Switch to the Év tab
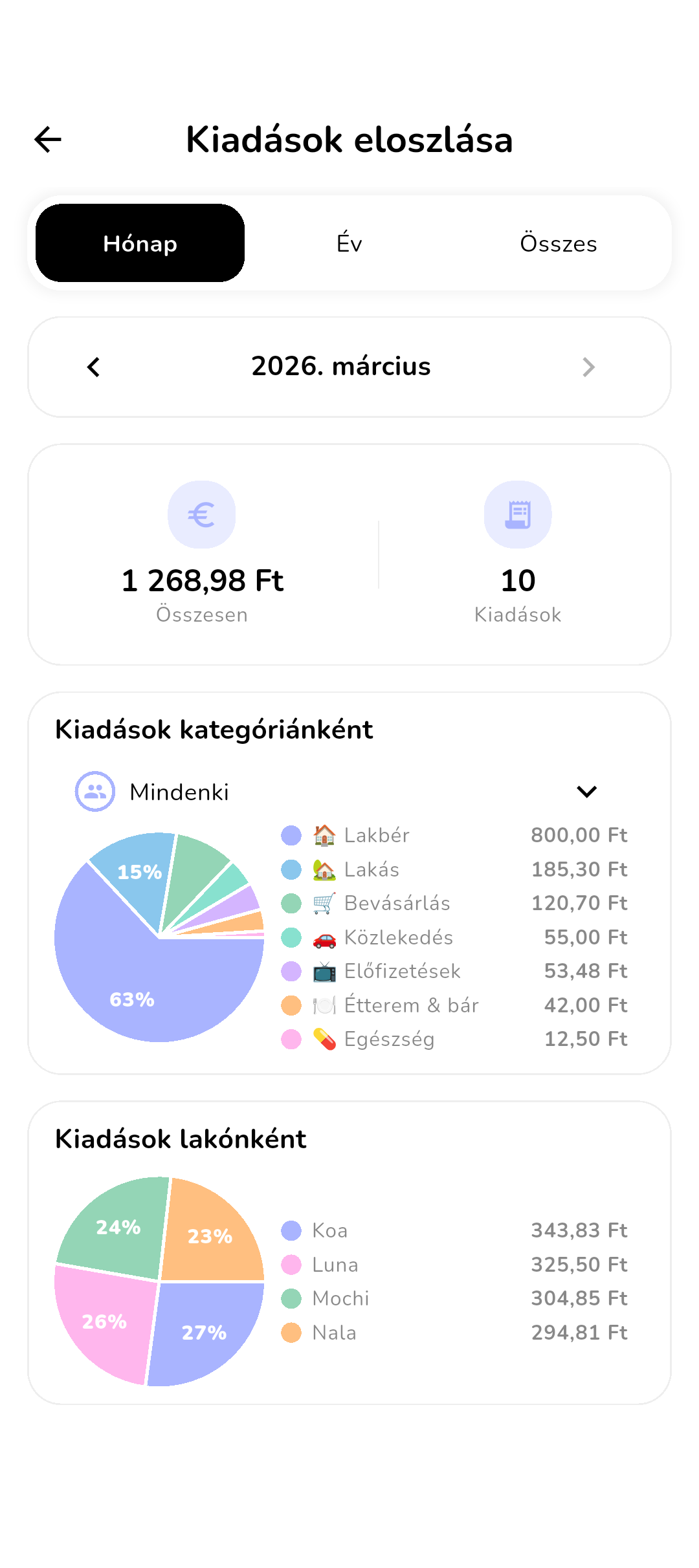This screenshot has width=699, height=1568. 349,243
